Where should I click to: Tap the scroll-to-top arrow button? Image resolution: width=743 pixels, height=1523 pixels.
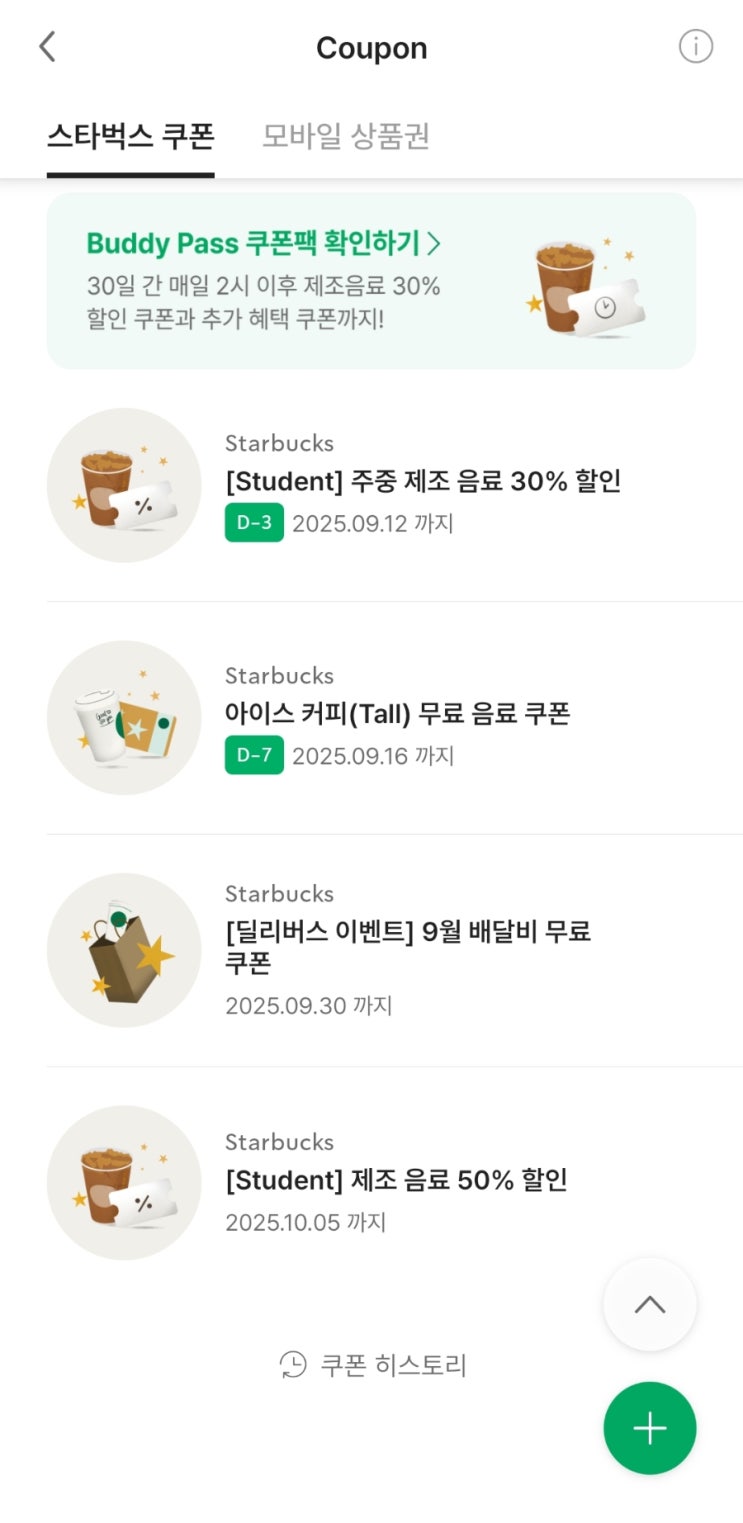pos(650,1304)
